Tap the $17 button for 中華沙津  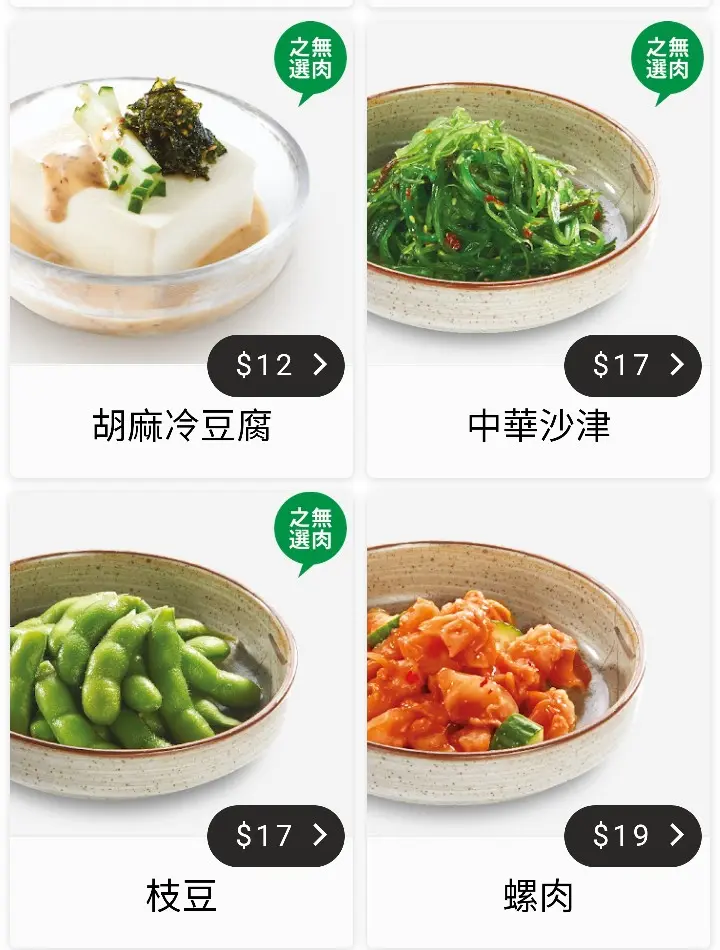[x=633, y=365]
